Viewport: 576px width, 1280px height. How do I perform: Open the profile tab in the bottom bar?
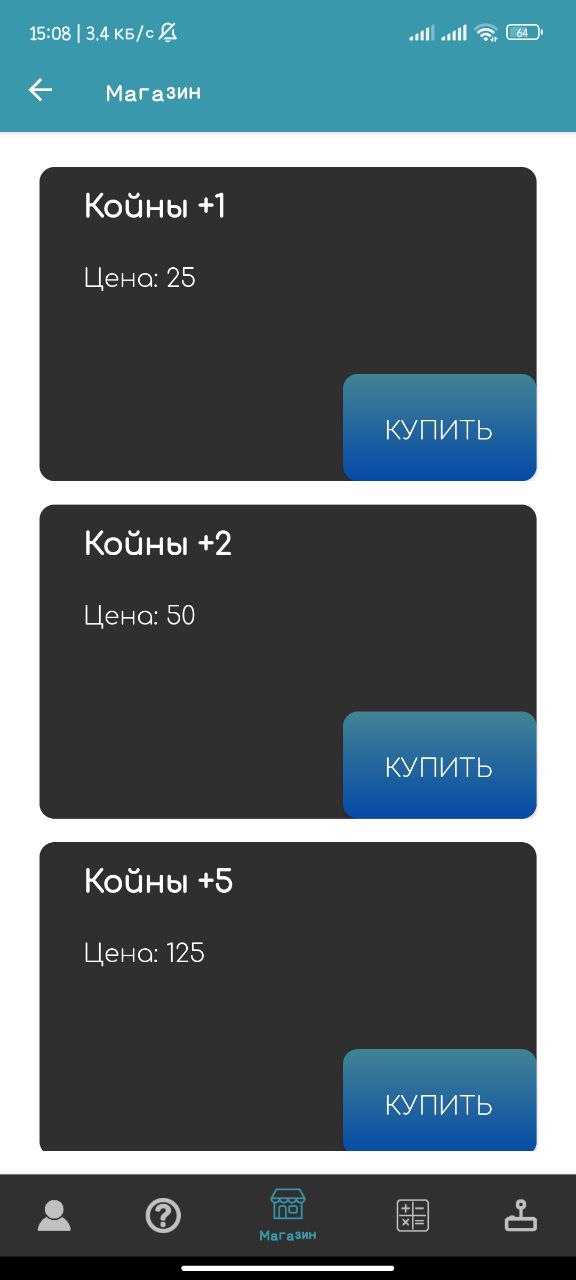click(x=54, y=1216)
